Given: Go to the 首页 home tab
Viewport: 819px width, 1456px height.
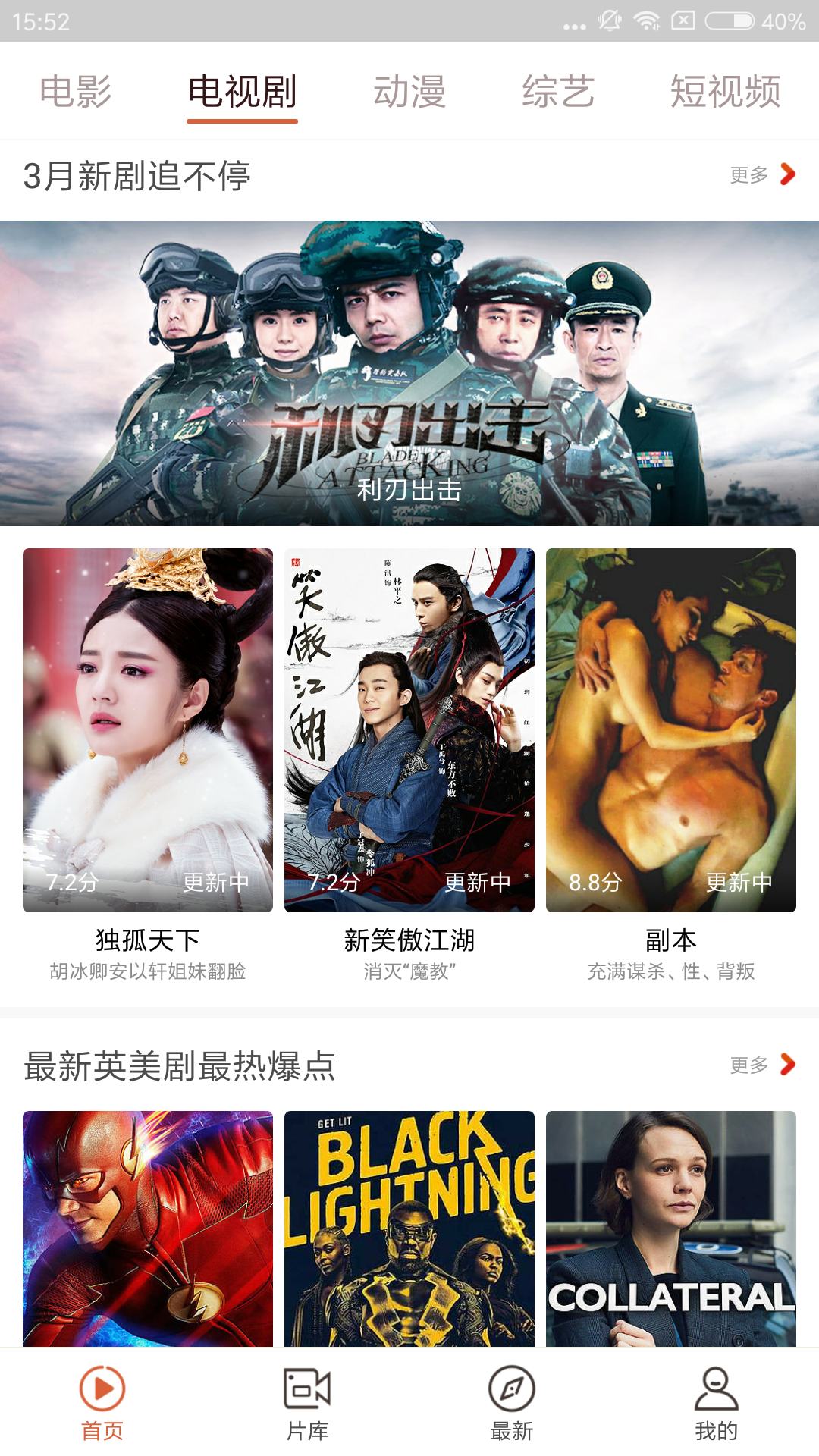Looking at the screenshot, I should pyautogui.click(x=102, y=1402).
